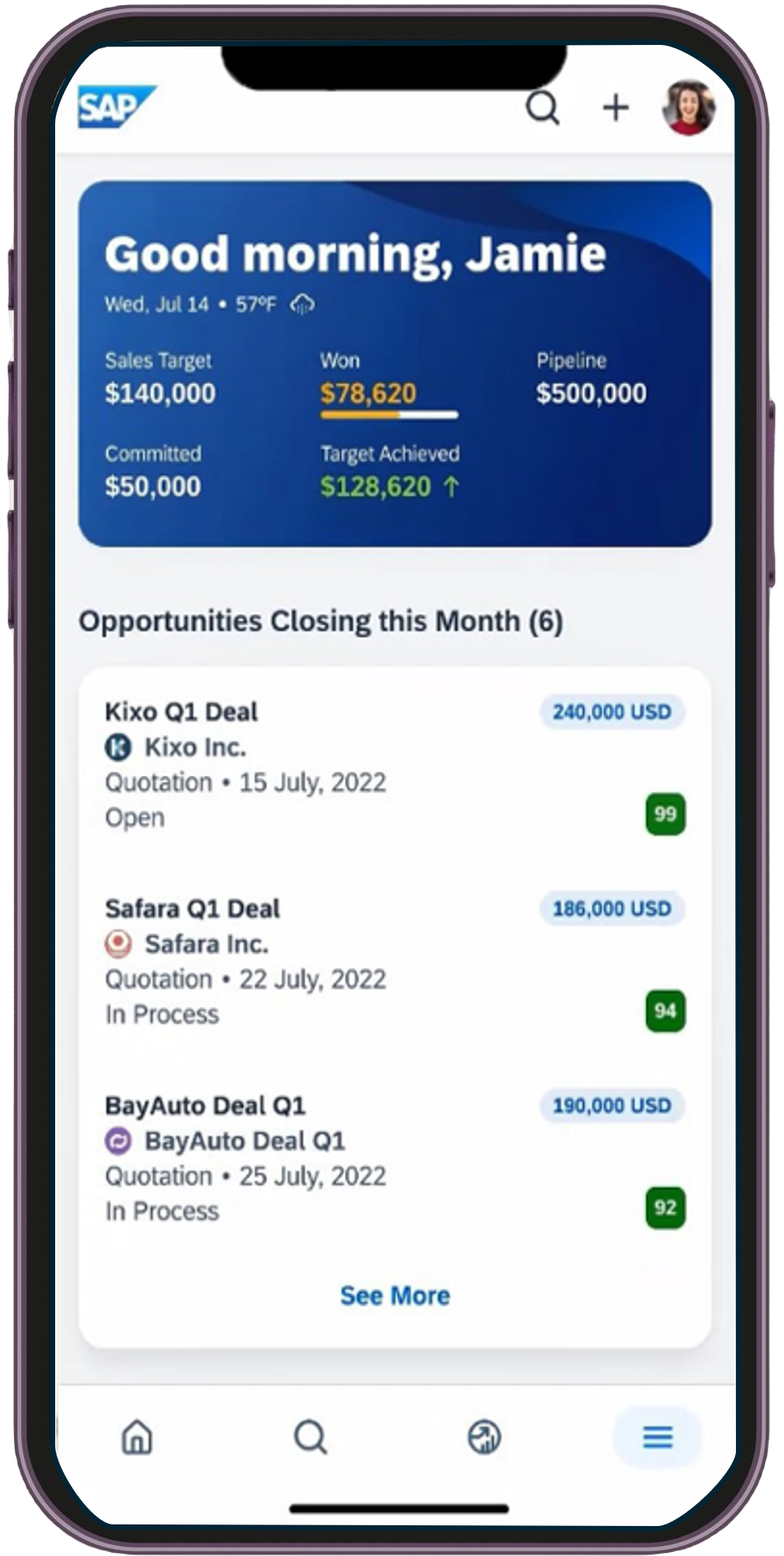The image size is (784, 1556).
Task: Open the greeting sales summary card
Action: 394,363
